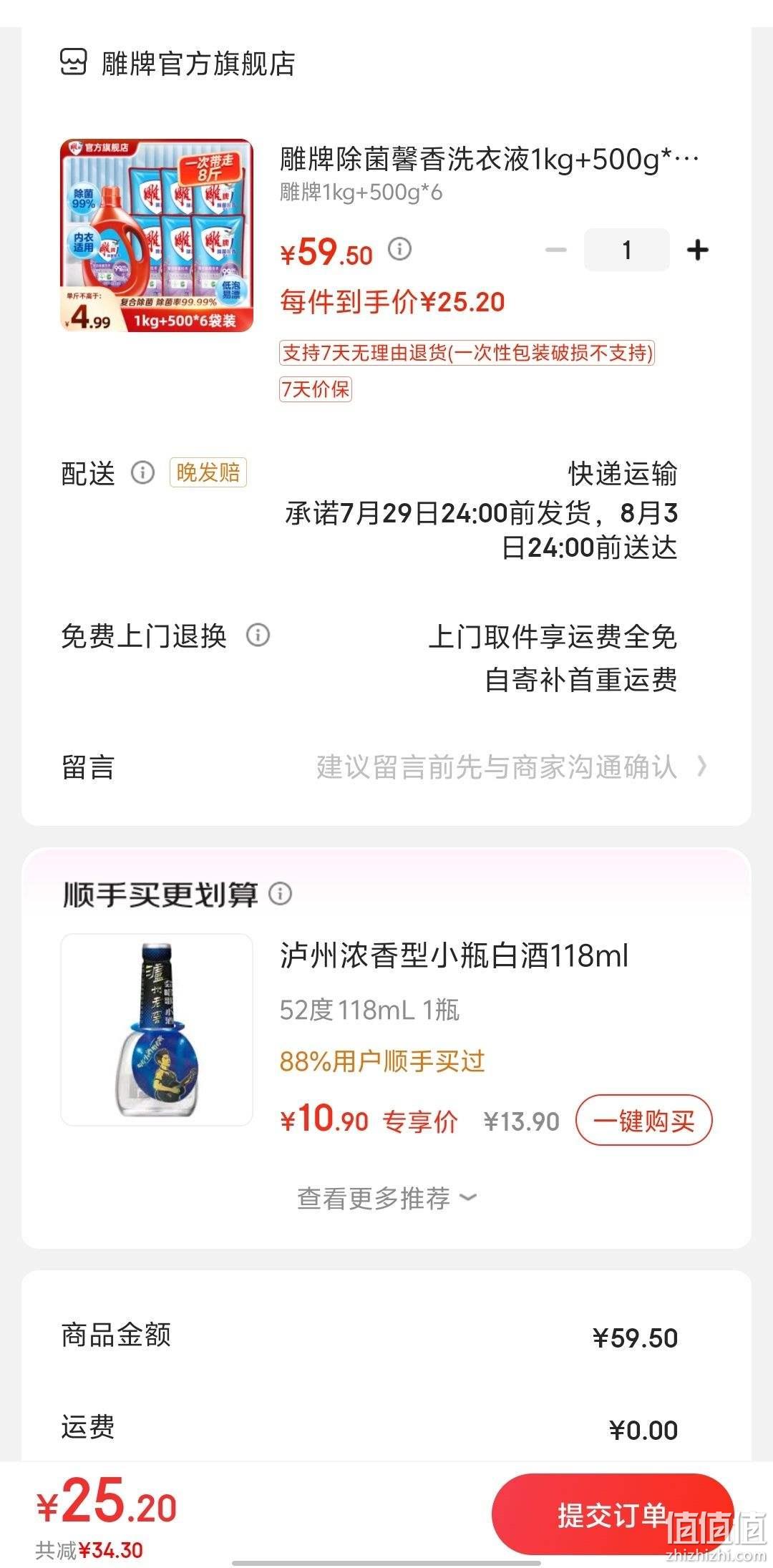
Task: Tap the info icon next to 配送
Action: pyautogui.click(x=142, y=472)
